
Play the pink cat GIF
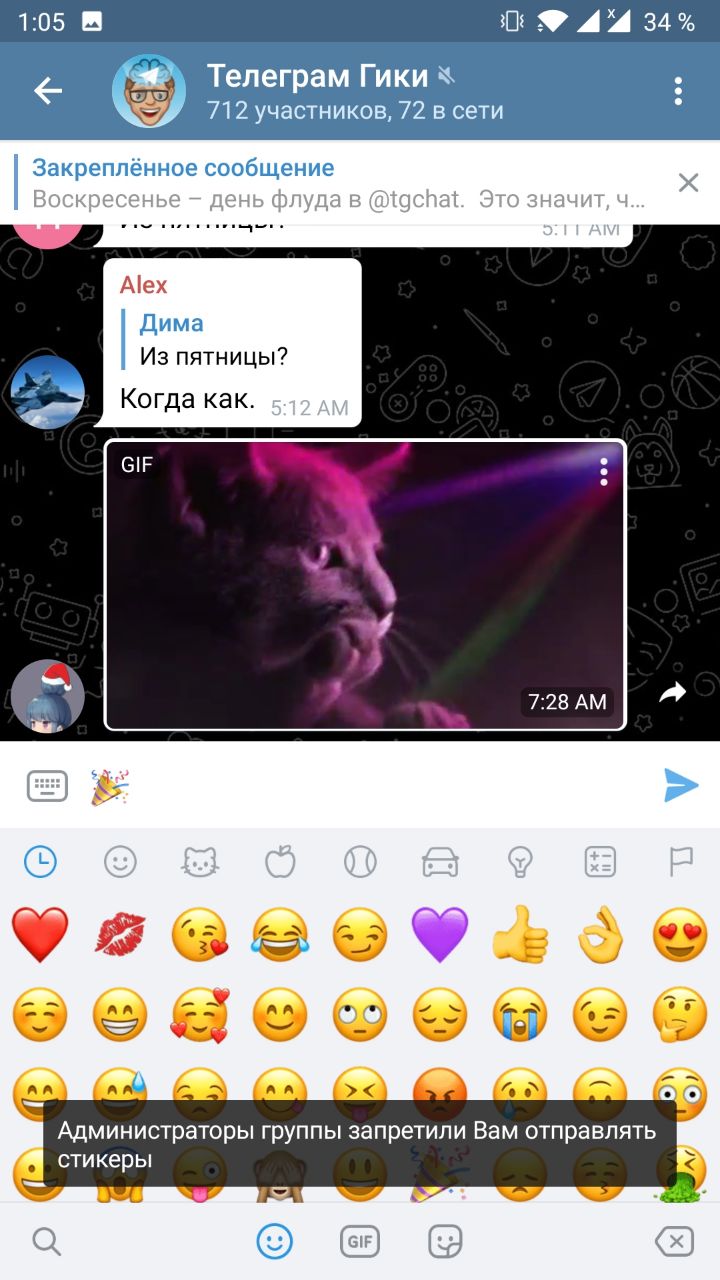(365, 585)
